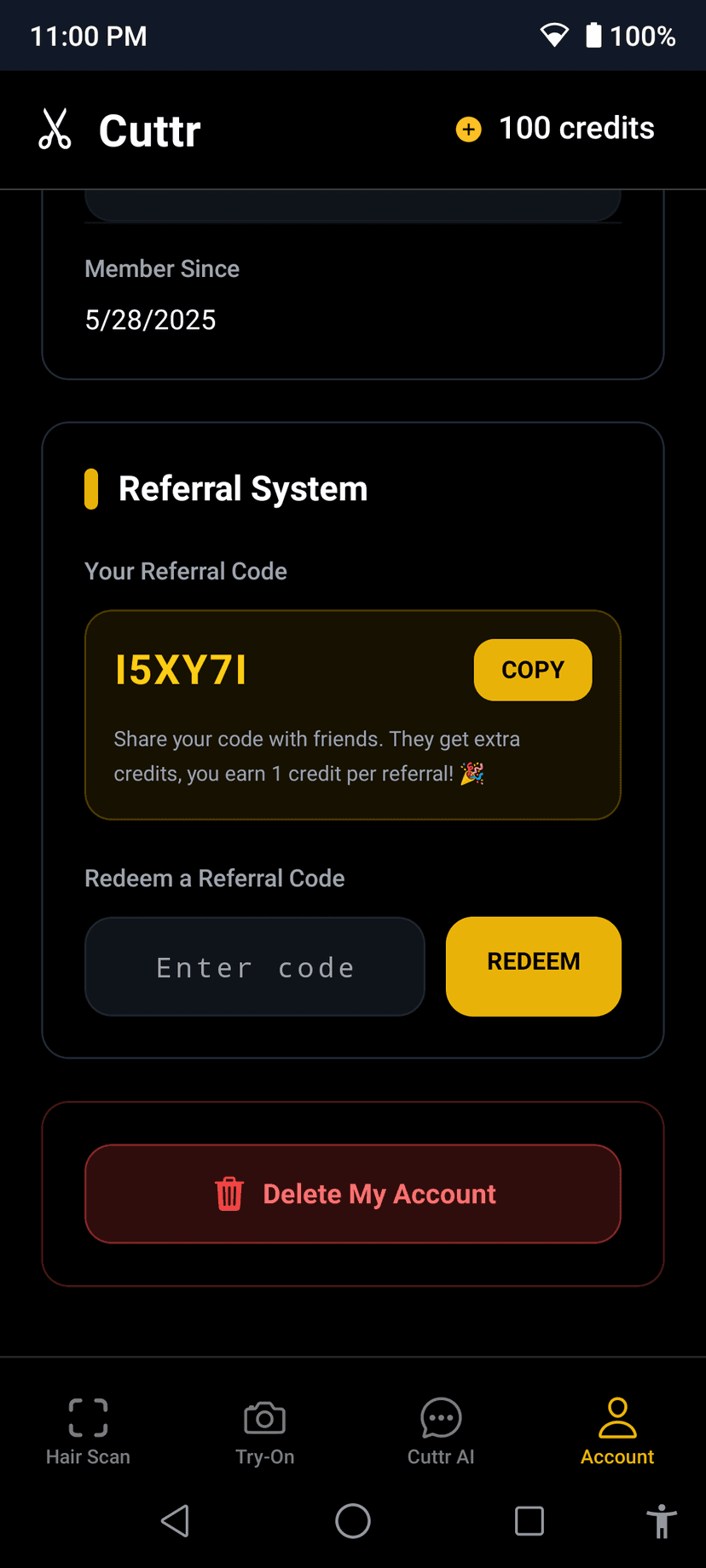Copy referral code I5XY7I

(532, 670)
